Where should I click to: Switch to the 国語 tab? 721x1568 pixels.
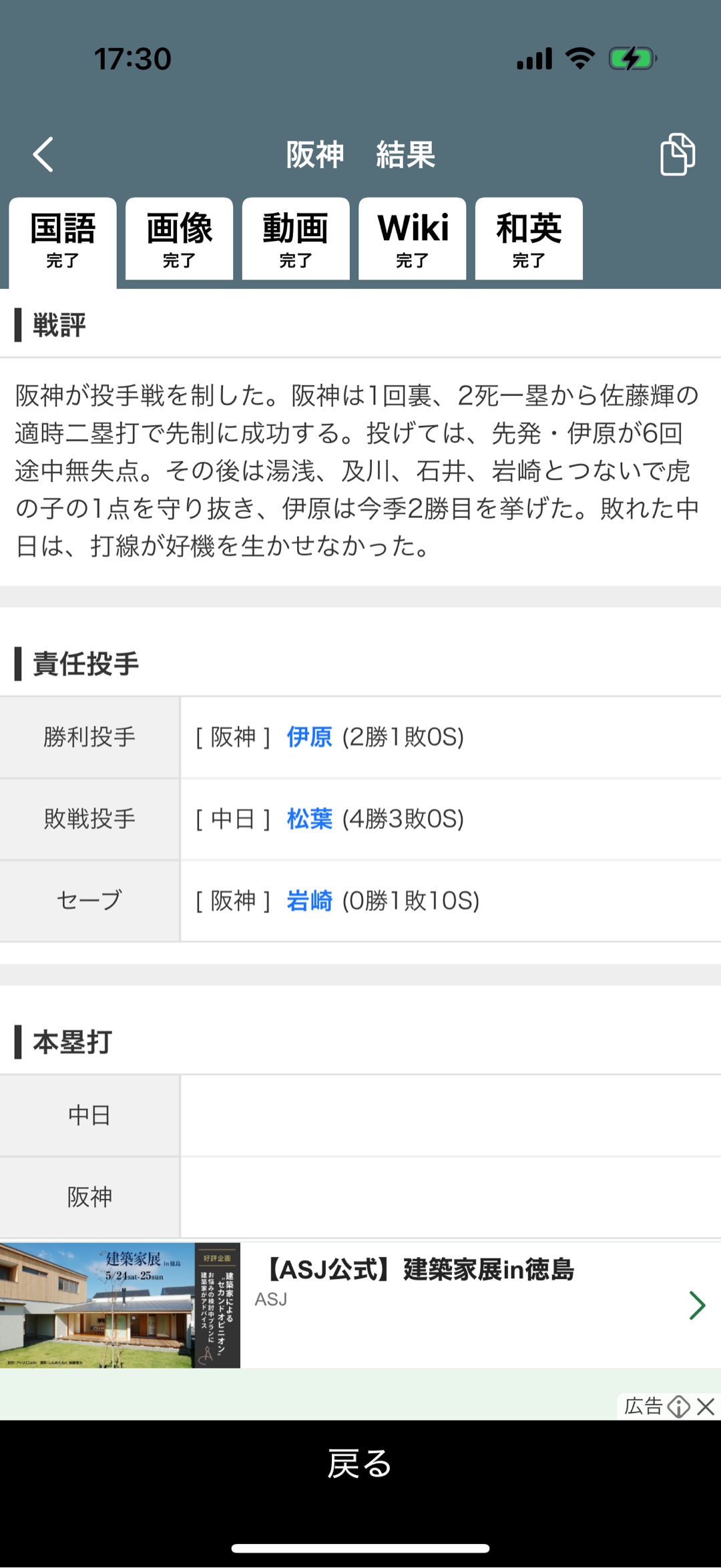pyautogui.click(x=63, y=242)
